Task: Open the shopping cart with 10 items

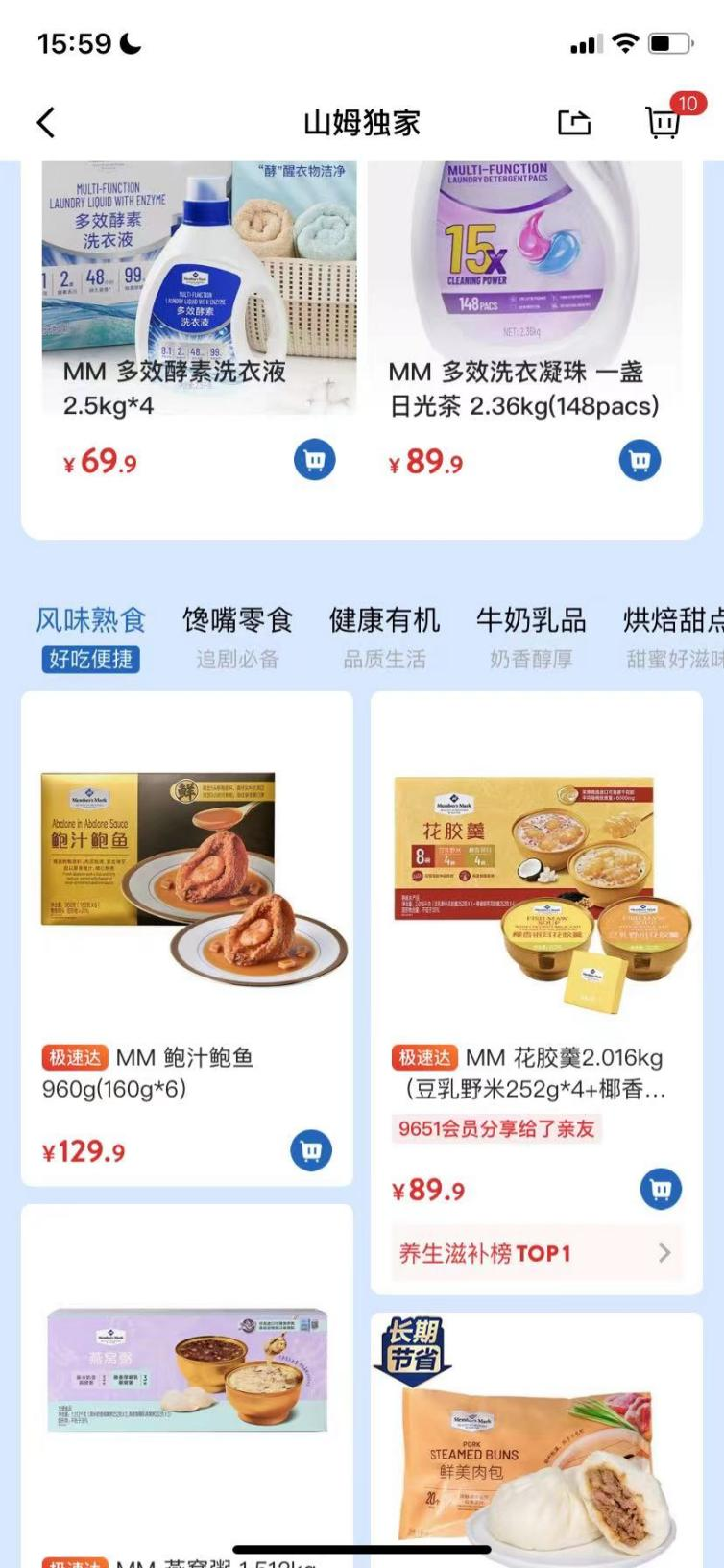Action: [x=664, y=123]
